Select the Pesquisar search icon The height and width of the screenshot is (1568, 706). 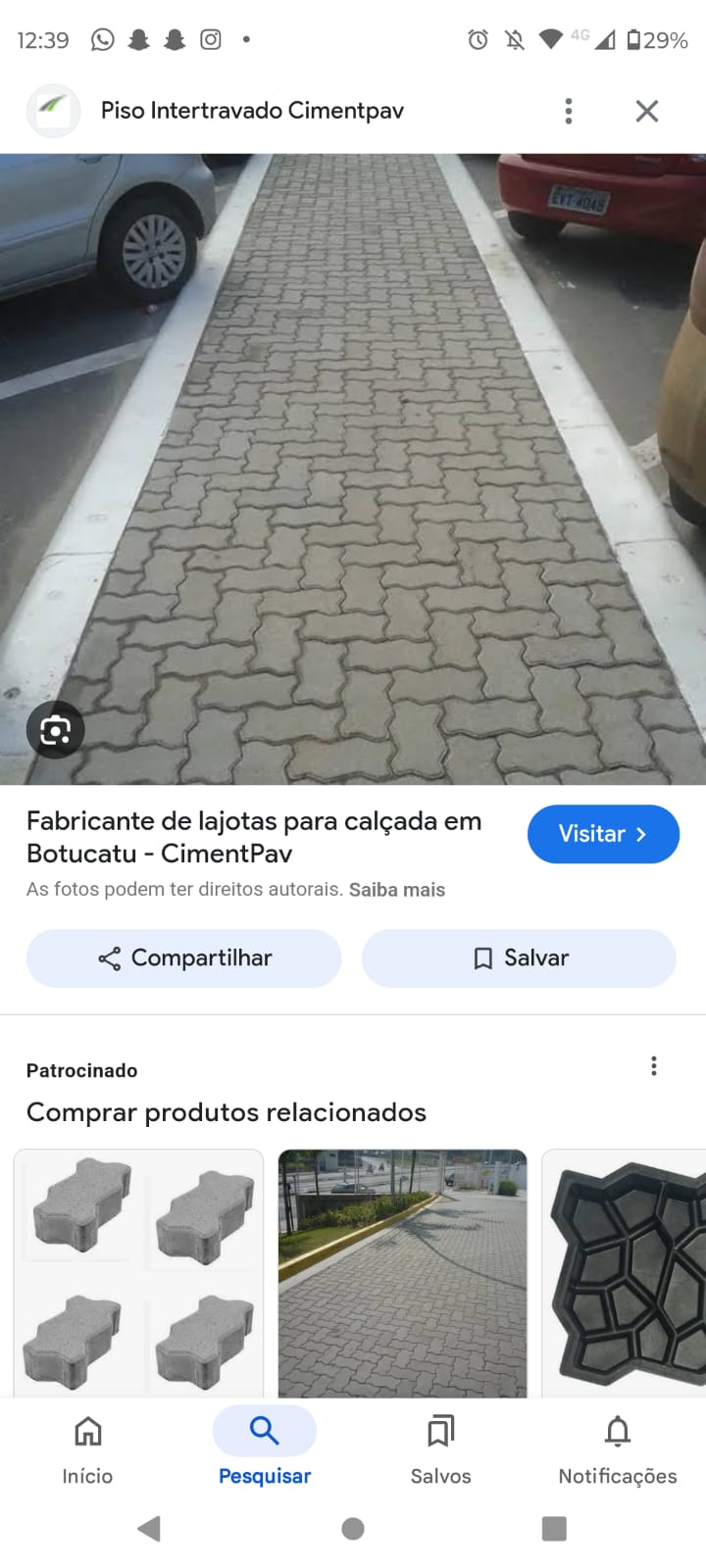tap(264, 1430)
